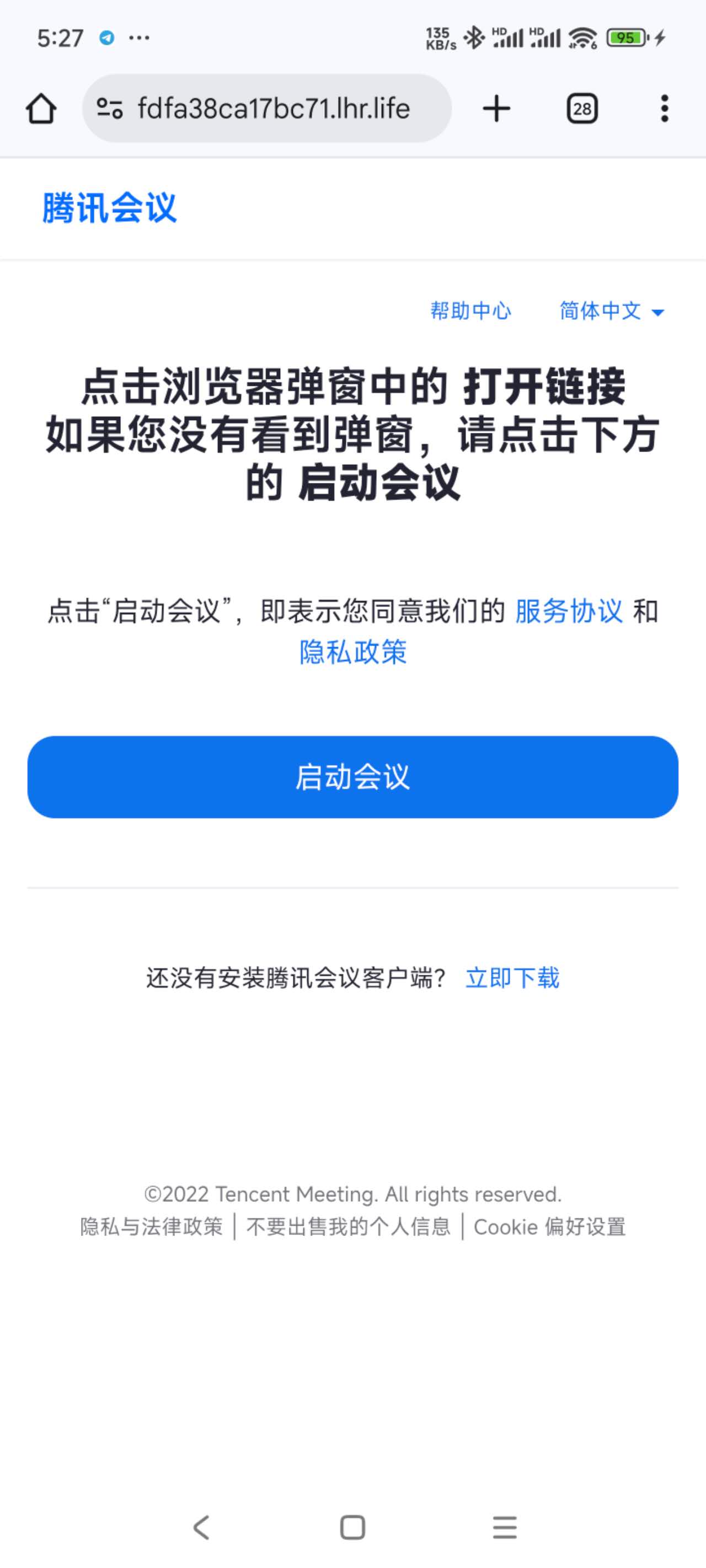Image resolution: width=706 pixels, height=1568 pixels.
Task: Expand the 简体中文 language dropdown
Action: (611, 311)
